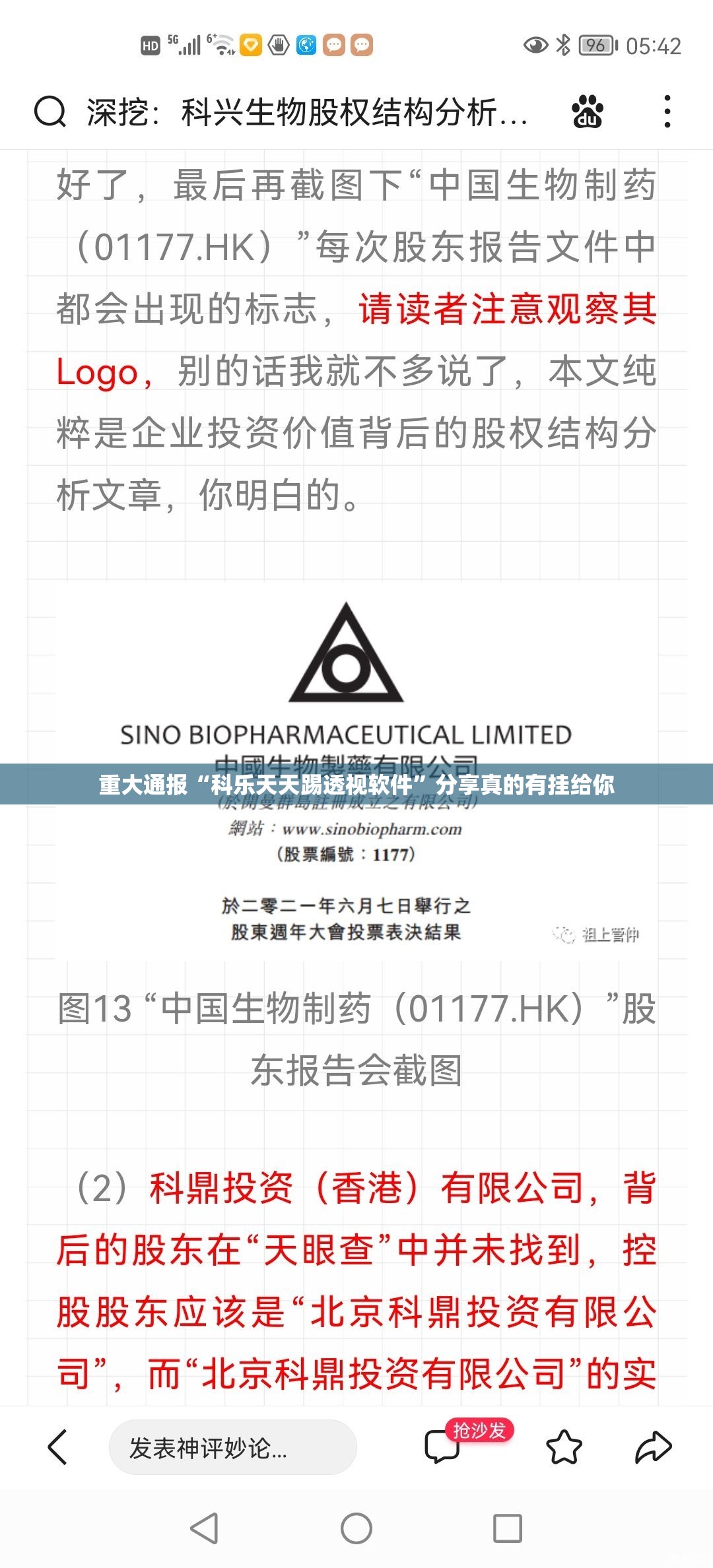Tap the system home button
This screenshot has width=713, height=1568.
click(x=356, y=1528)
